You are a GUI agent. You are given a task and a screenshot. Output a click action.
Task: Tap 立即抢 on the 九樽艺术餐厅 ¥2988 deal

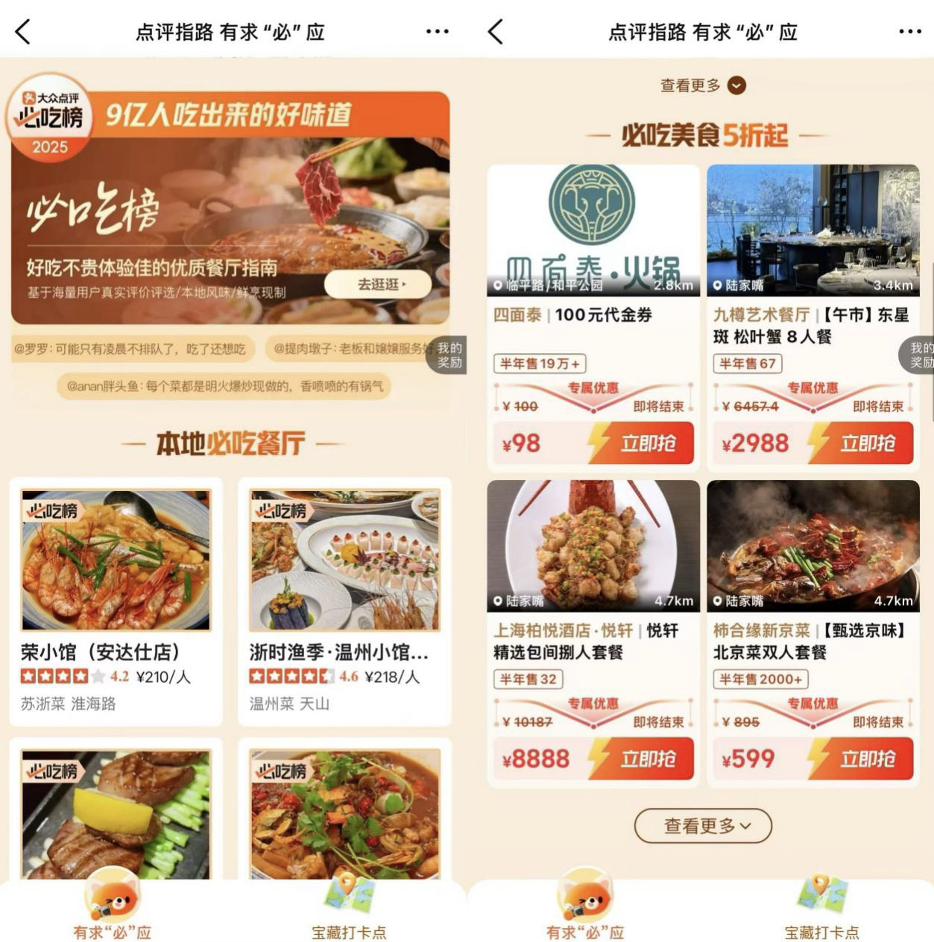[864, 443]
